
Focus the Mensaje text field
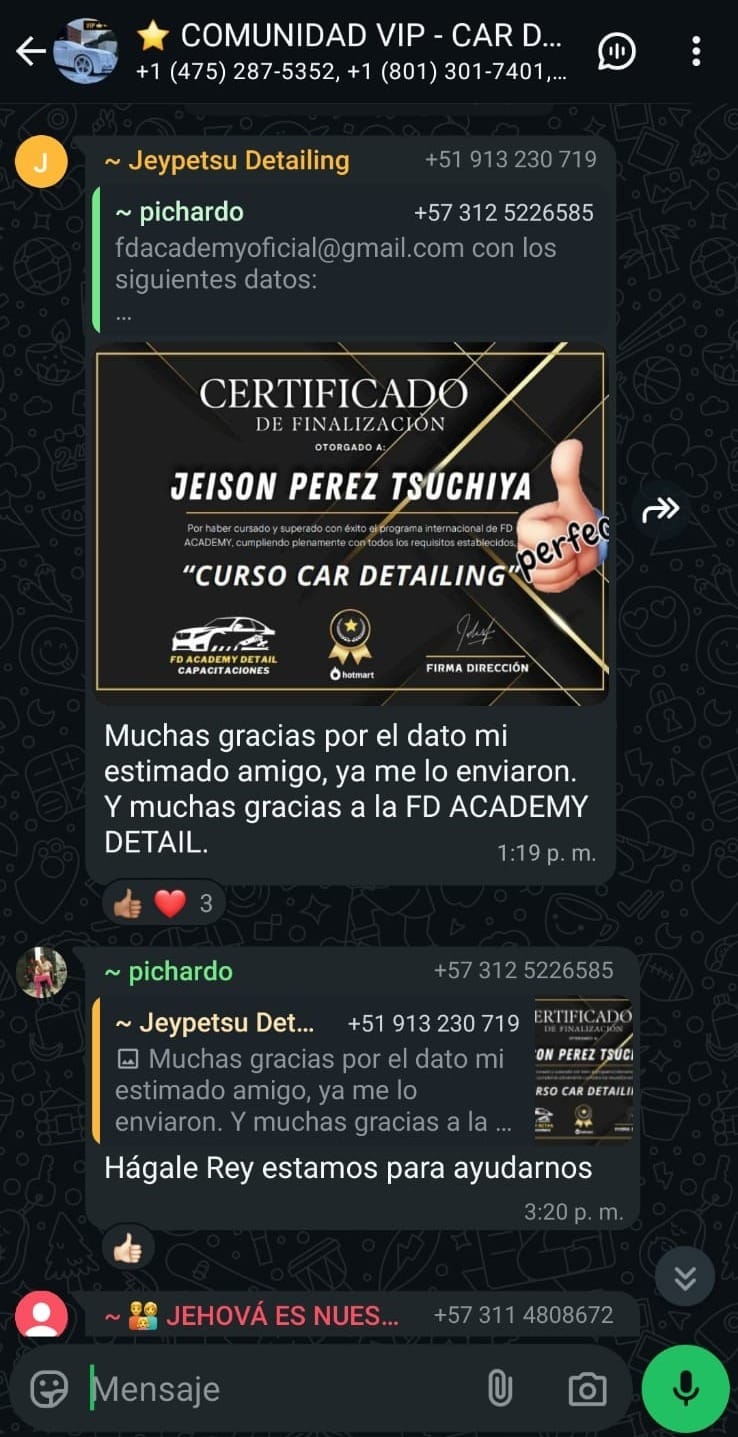click(280, 1388)
